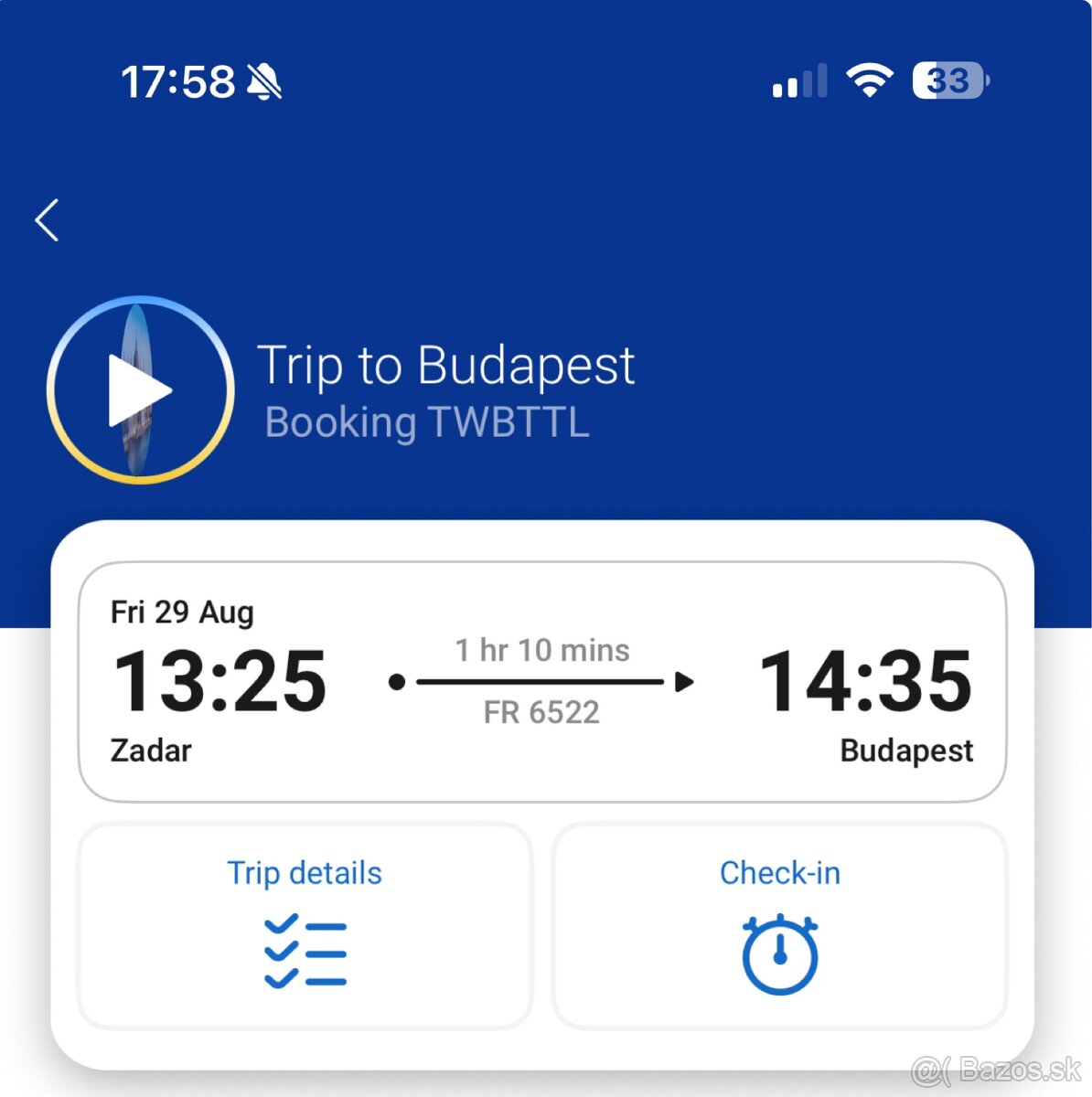Start Check-in for flight FR 6522
Screen dimensions: 1092x1097
[x=779, y=924]
